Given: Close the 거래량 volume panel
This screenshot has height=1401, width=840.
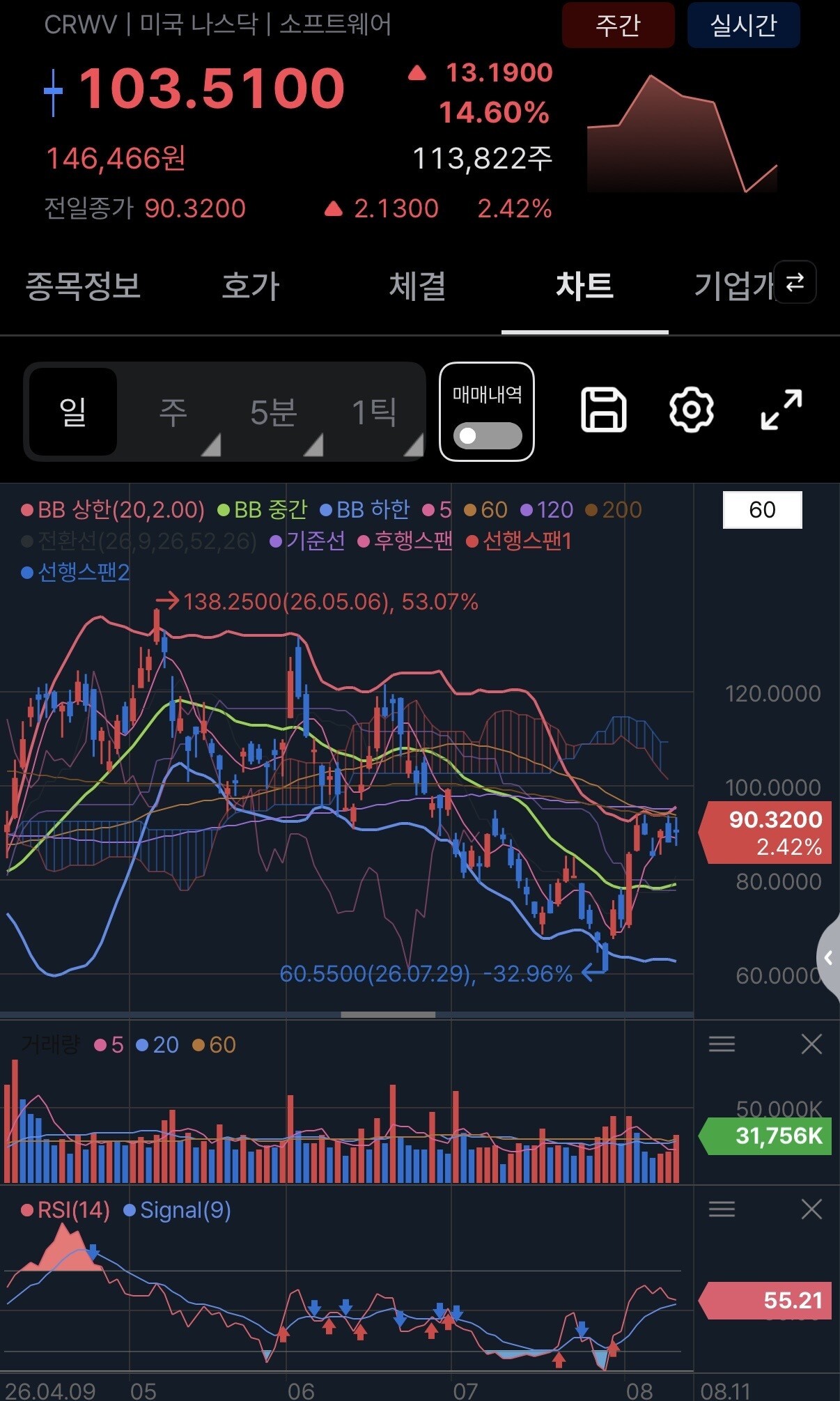Looking at the screenshot, I should tap(811, 1044).
